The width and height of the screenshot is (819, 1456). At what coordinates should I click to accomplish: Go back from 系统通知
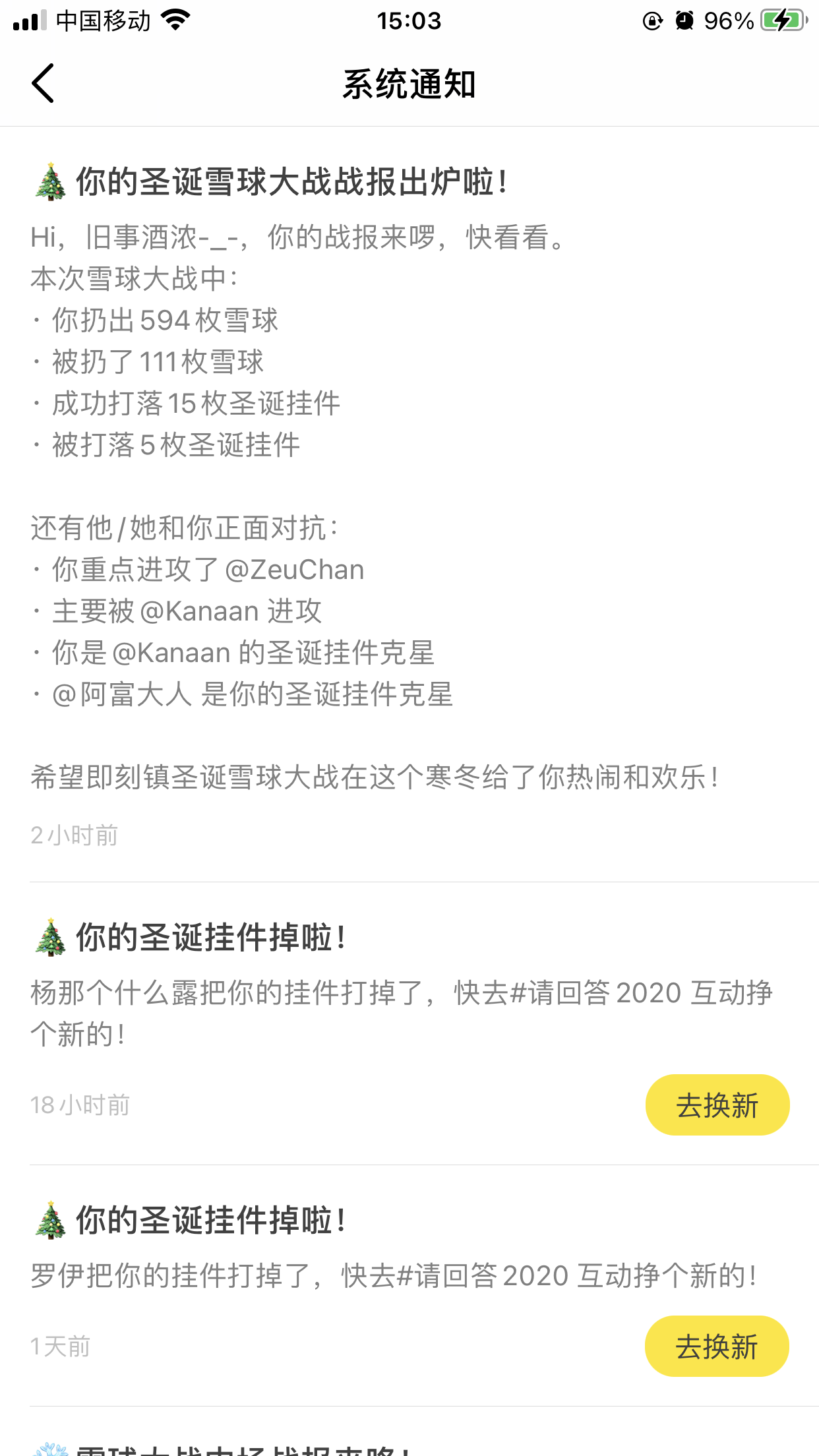pos(43,84)
